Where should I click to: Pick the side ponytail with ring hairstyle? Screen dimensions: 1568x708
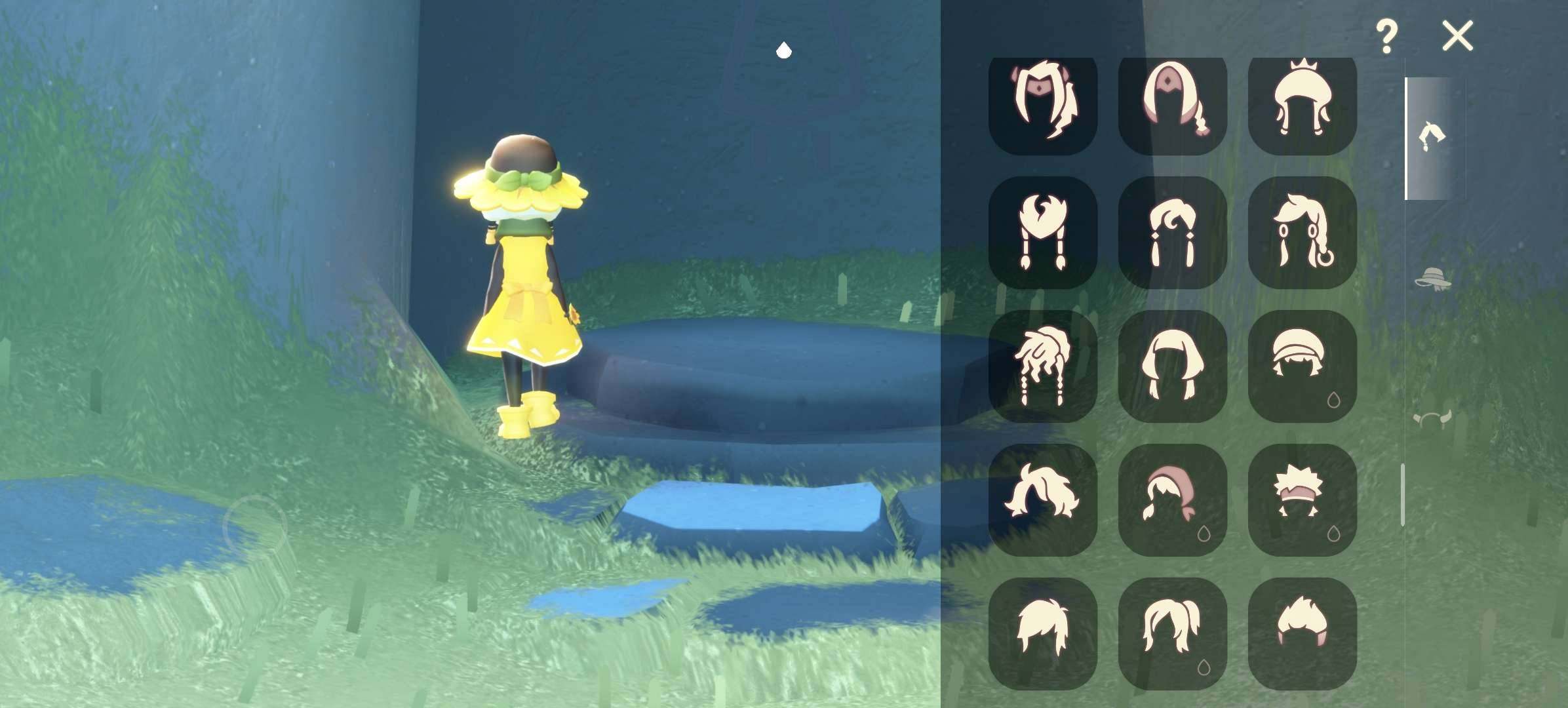click(x=1302, y=233)
